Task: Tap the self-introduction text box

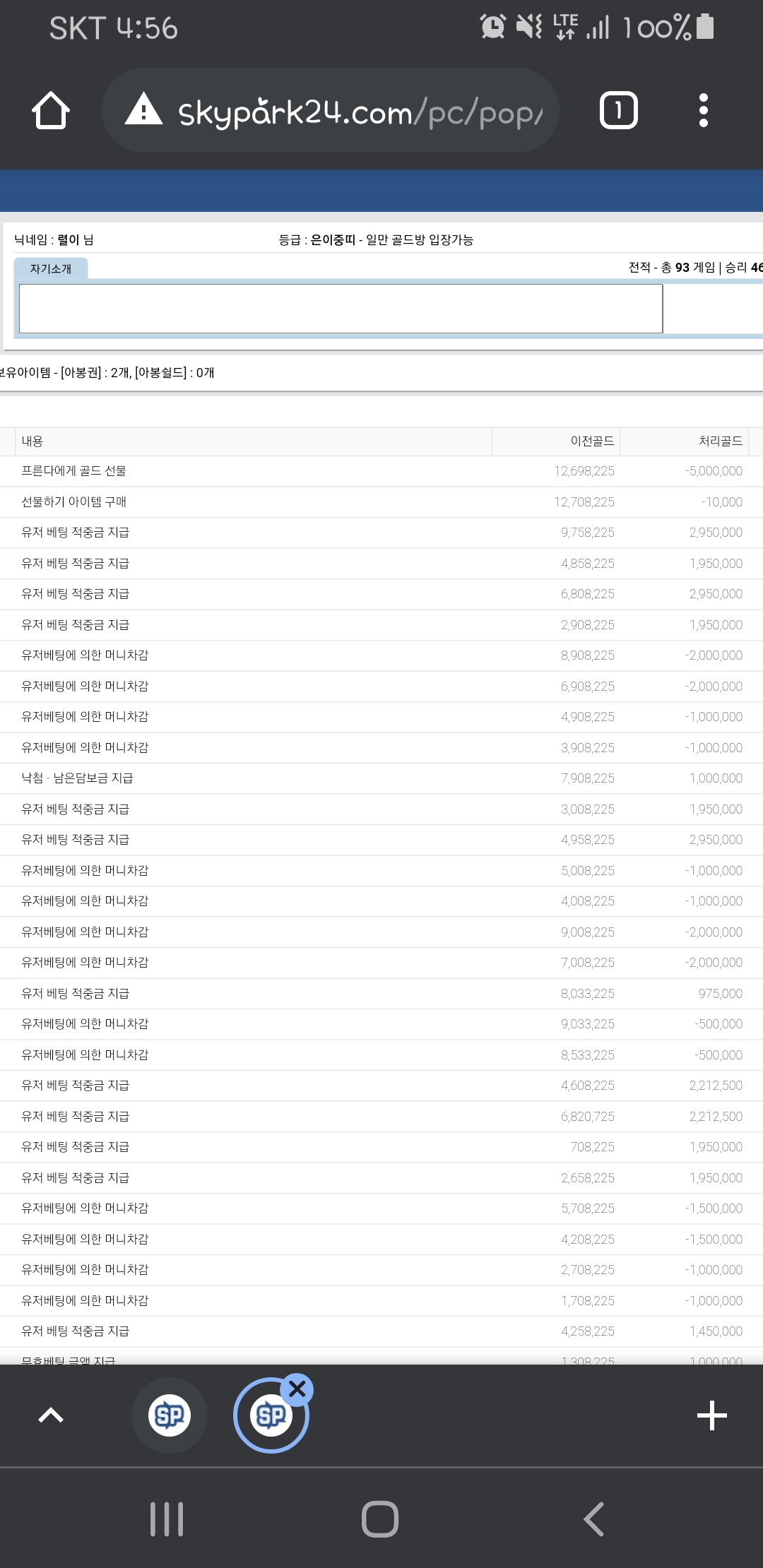Action: tap(341, 309)
